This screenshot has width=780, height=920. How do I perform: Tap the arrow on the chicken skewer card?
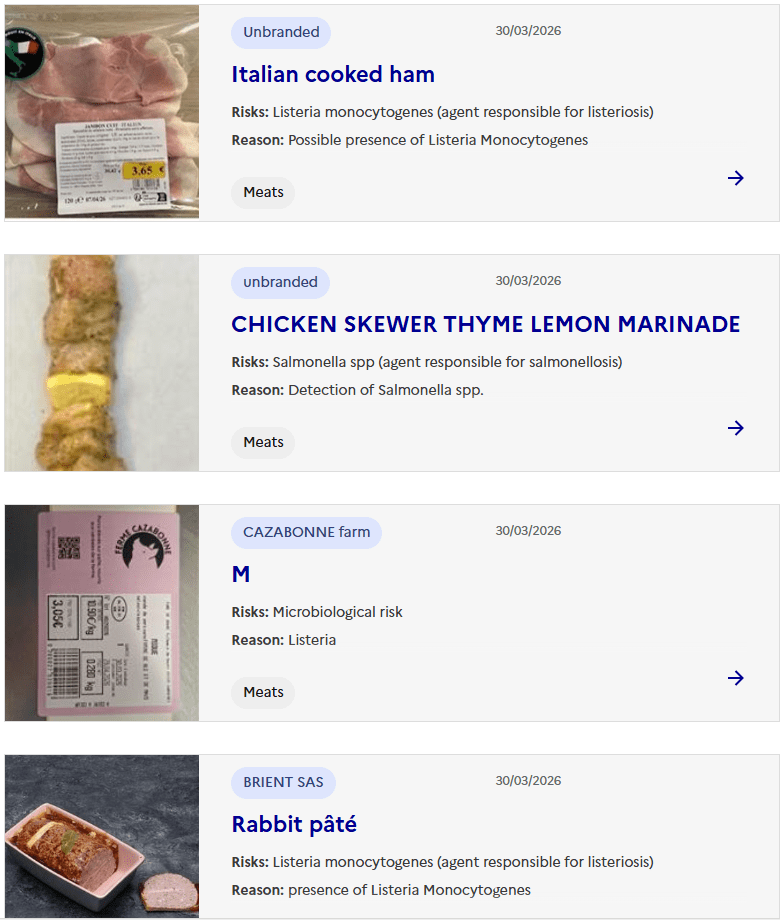(x=735, y=428)
